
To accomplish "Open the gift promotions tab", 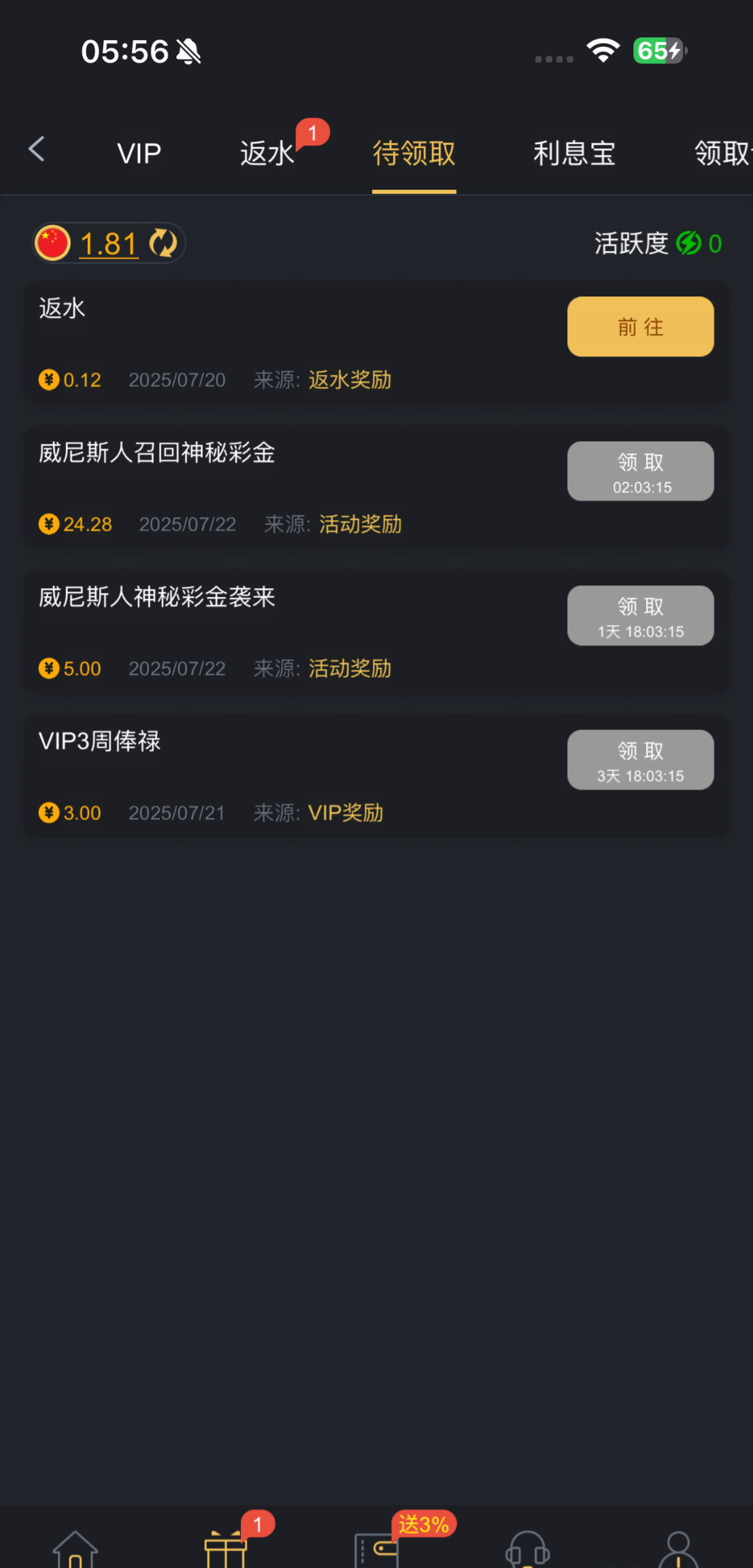I will click(226, 1549).
